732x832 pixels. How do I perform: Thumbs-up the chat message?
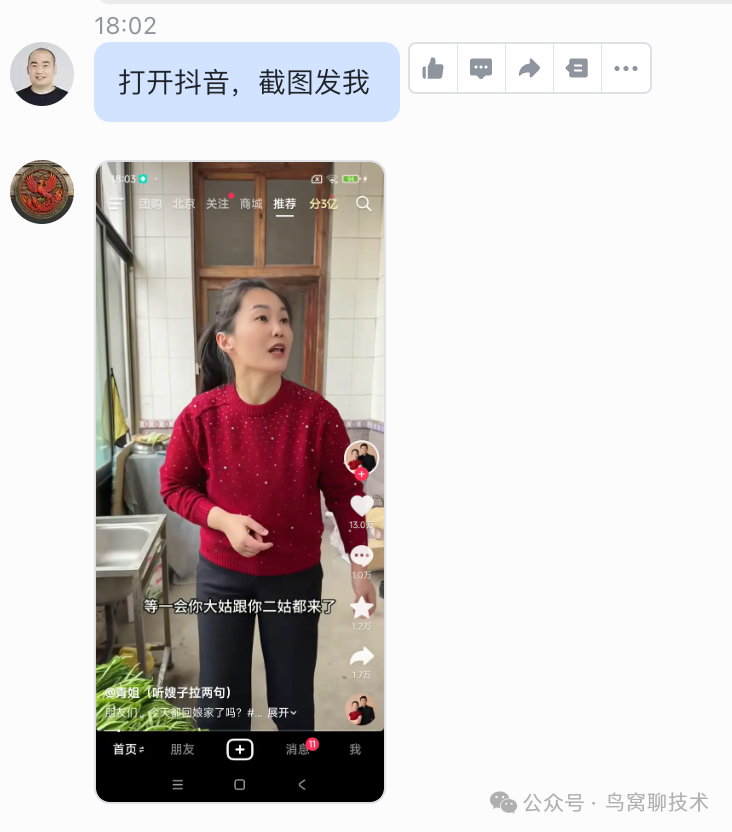click(x=432, y=68)
